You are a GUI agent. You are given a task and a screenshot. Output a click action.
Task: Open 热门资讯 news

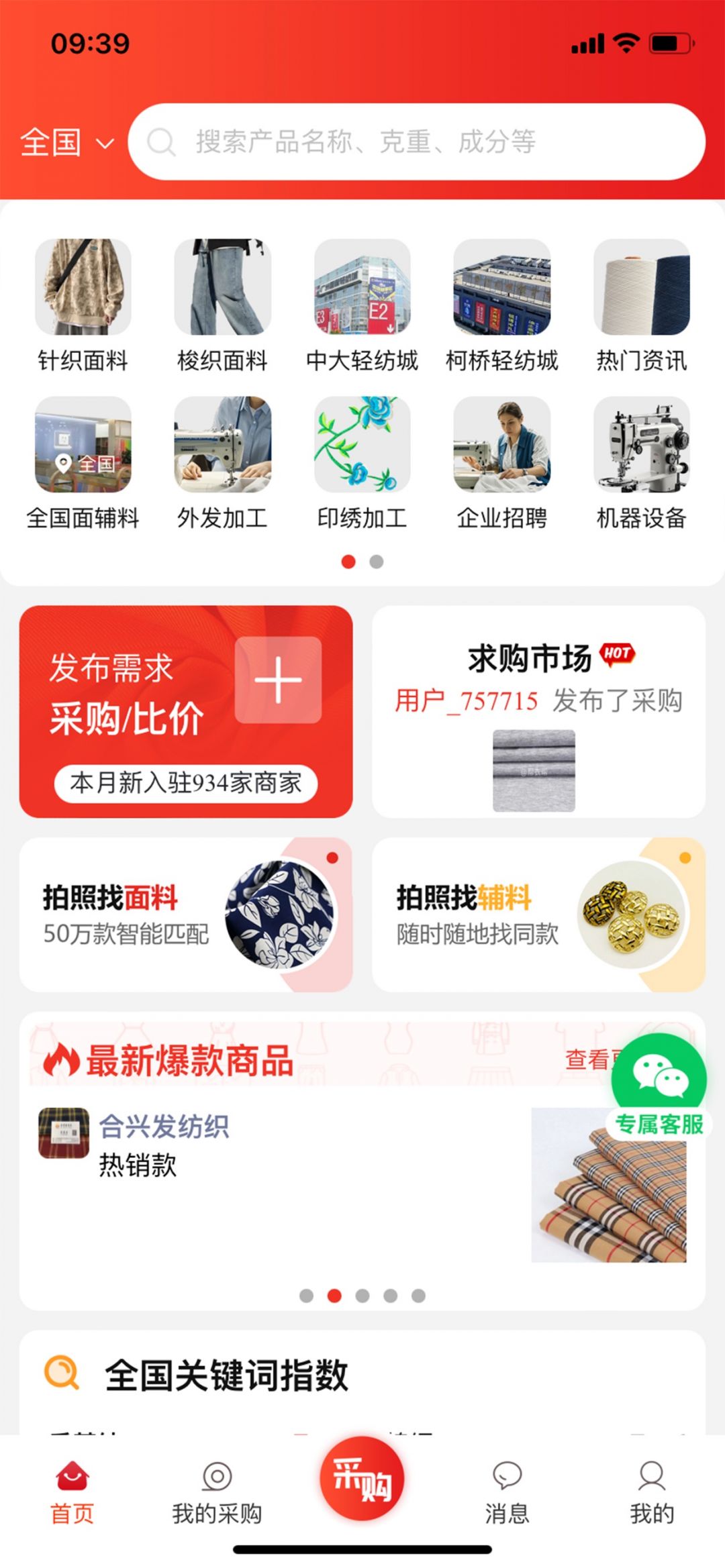[x=641, y=305]
